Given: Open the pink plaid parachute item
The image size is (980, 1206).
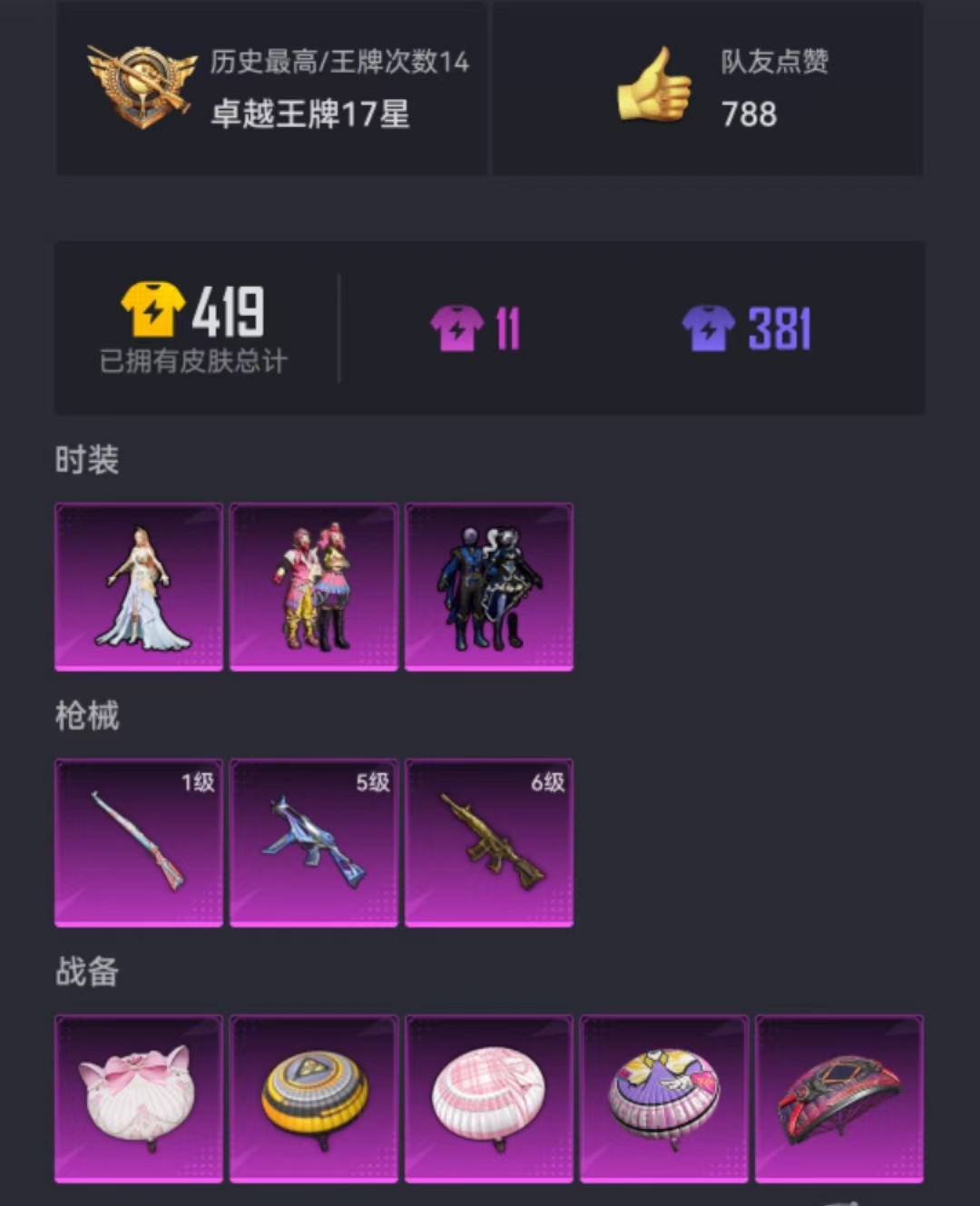Looking at the screenshot, I should pyautogui.click(x=489, y=1099).
